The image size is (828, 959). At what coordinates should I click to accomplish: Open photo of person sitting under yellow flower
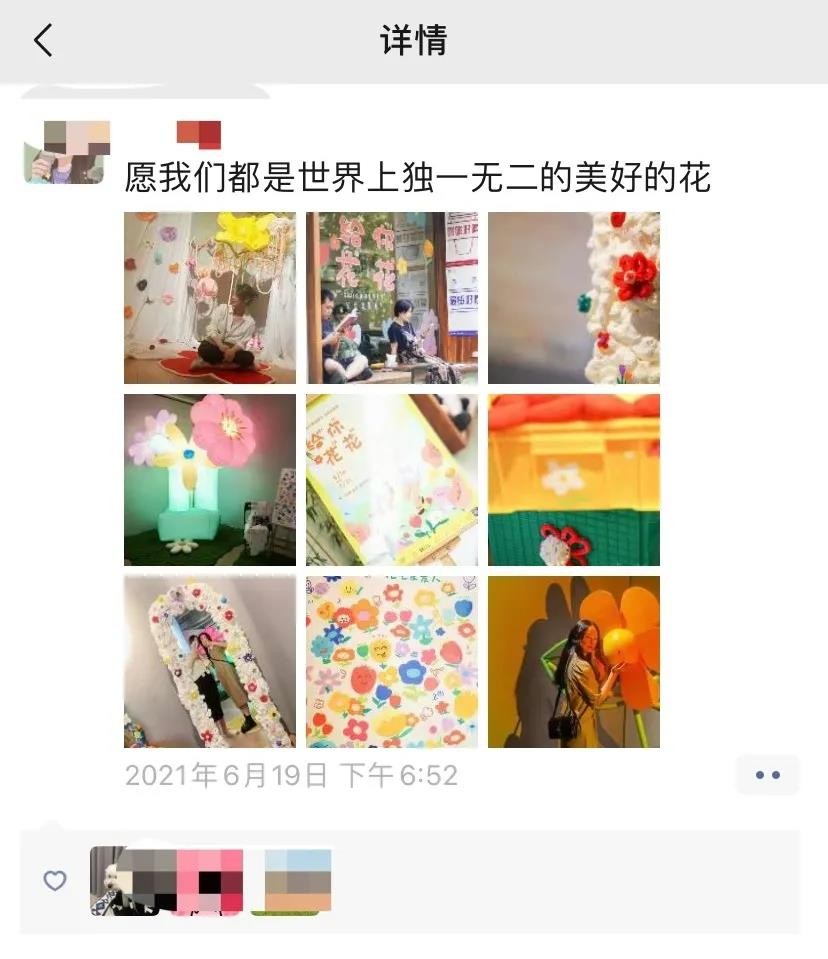(210, 298)
